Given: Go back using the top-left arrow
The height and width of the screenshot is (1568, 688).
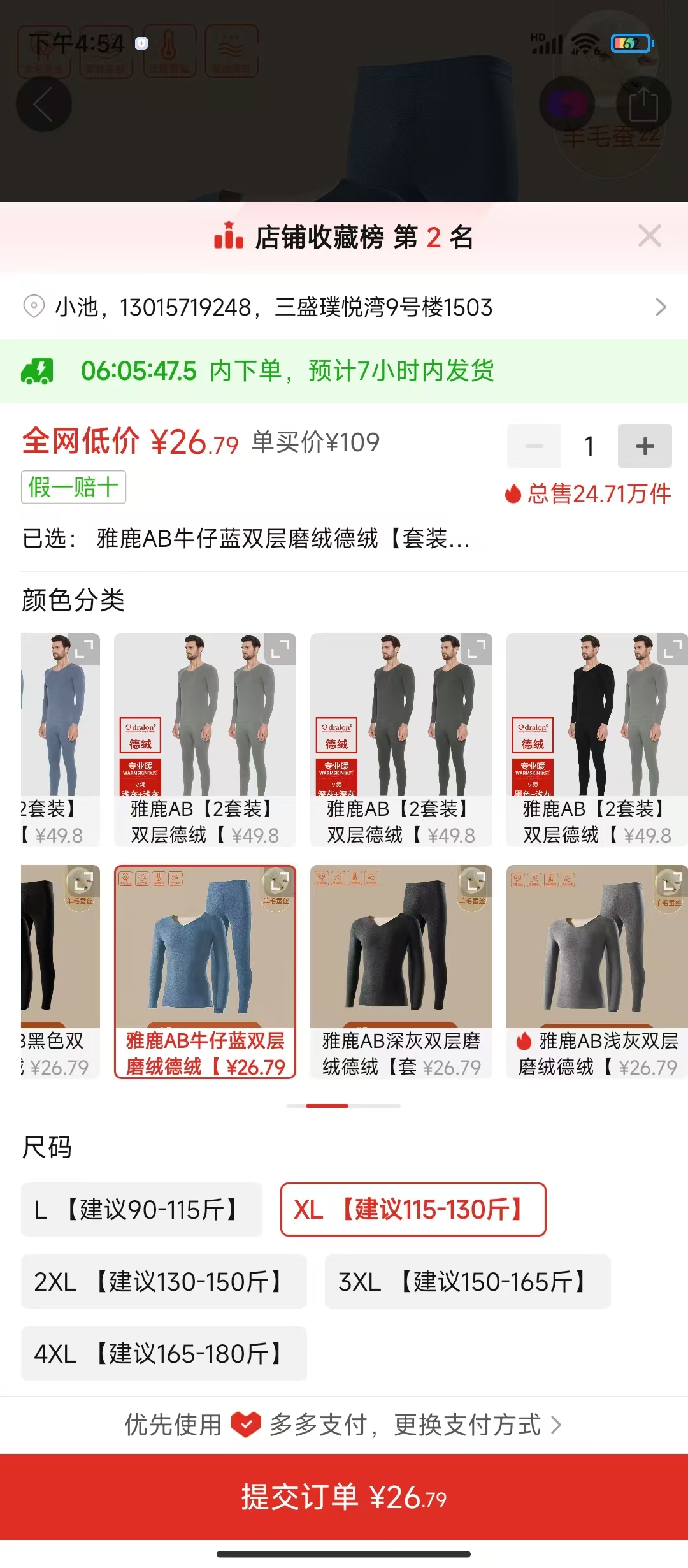Looking at the screenshot, I should pos(43,104).
